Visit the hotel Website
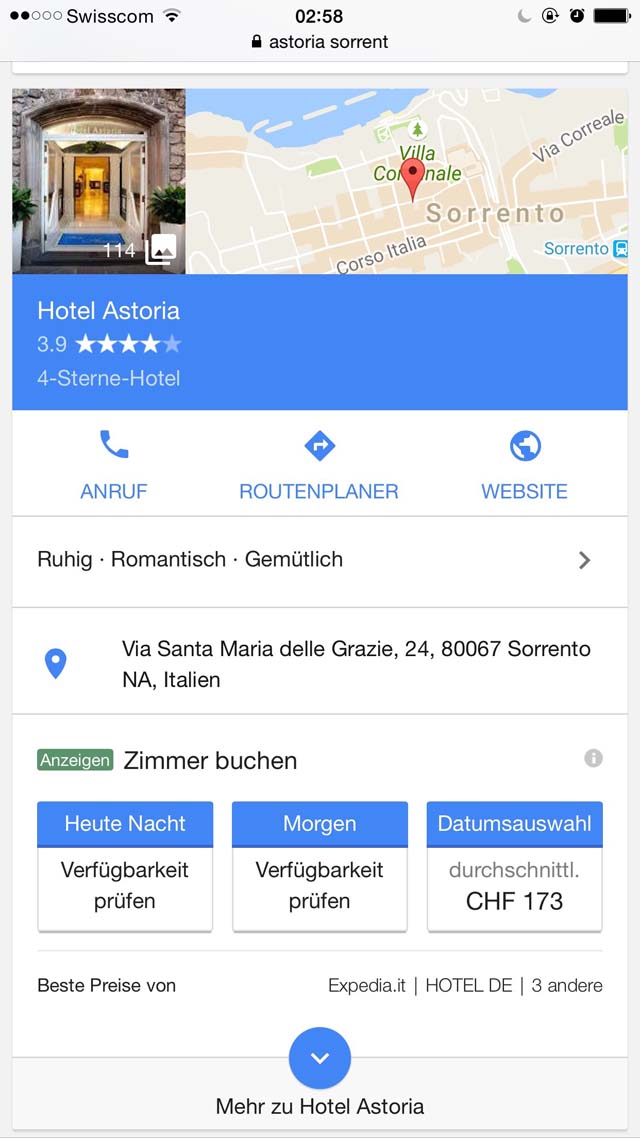640x1138 pixels. pos(525,465)
